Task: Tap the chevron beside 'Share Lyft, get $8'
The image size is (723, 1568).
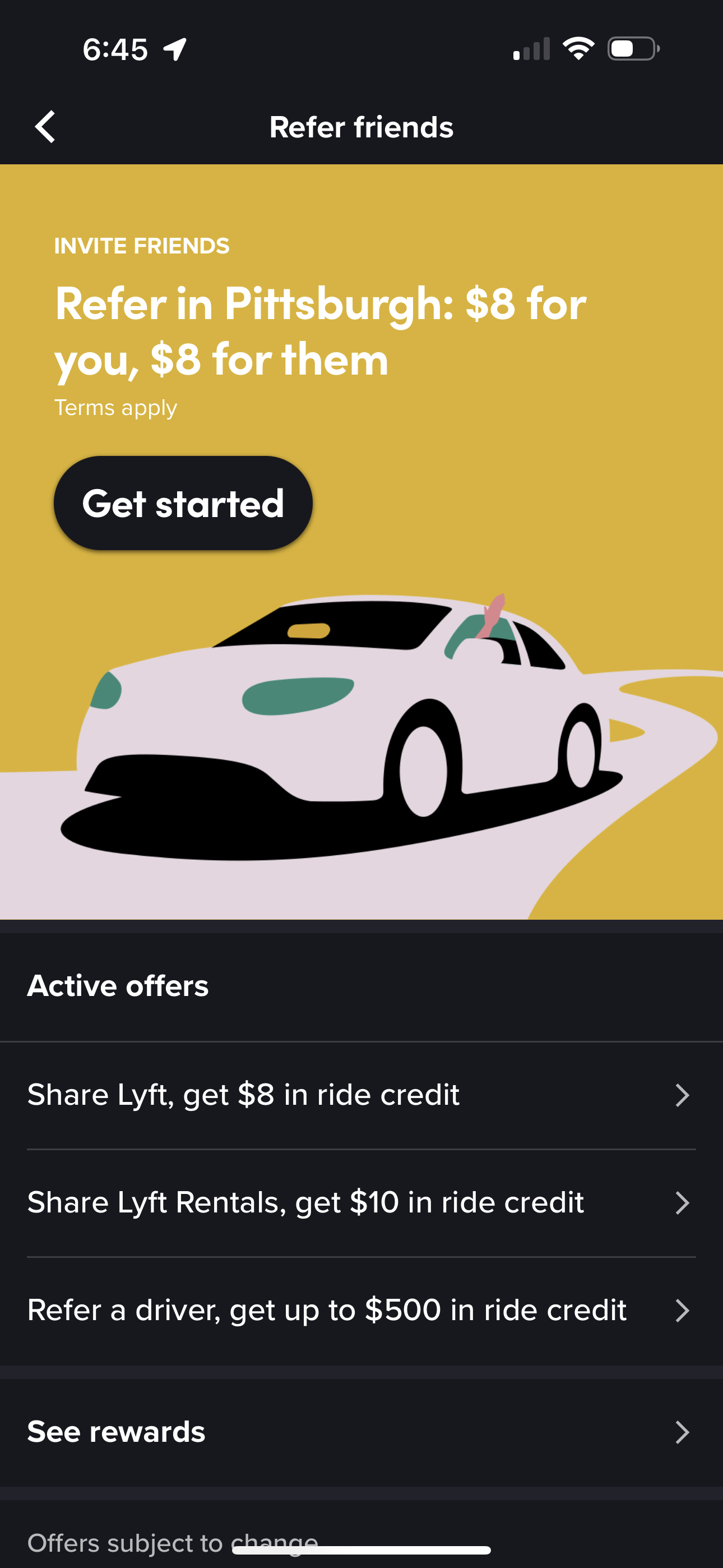Action: point(682,1096)
